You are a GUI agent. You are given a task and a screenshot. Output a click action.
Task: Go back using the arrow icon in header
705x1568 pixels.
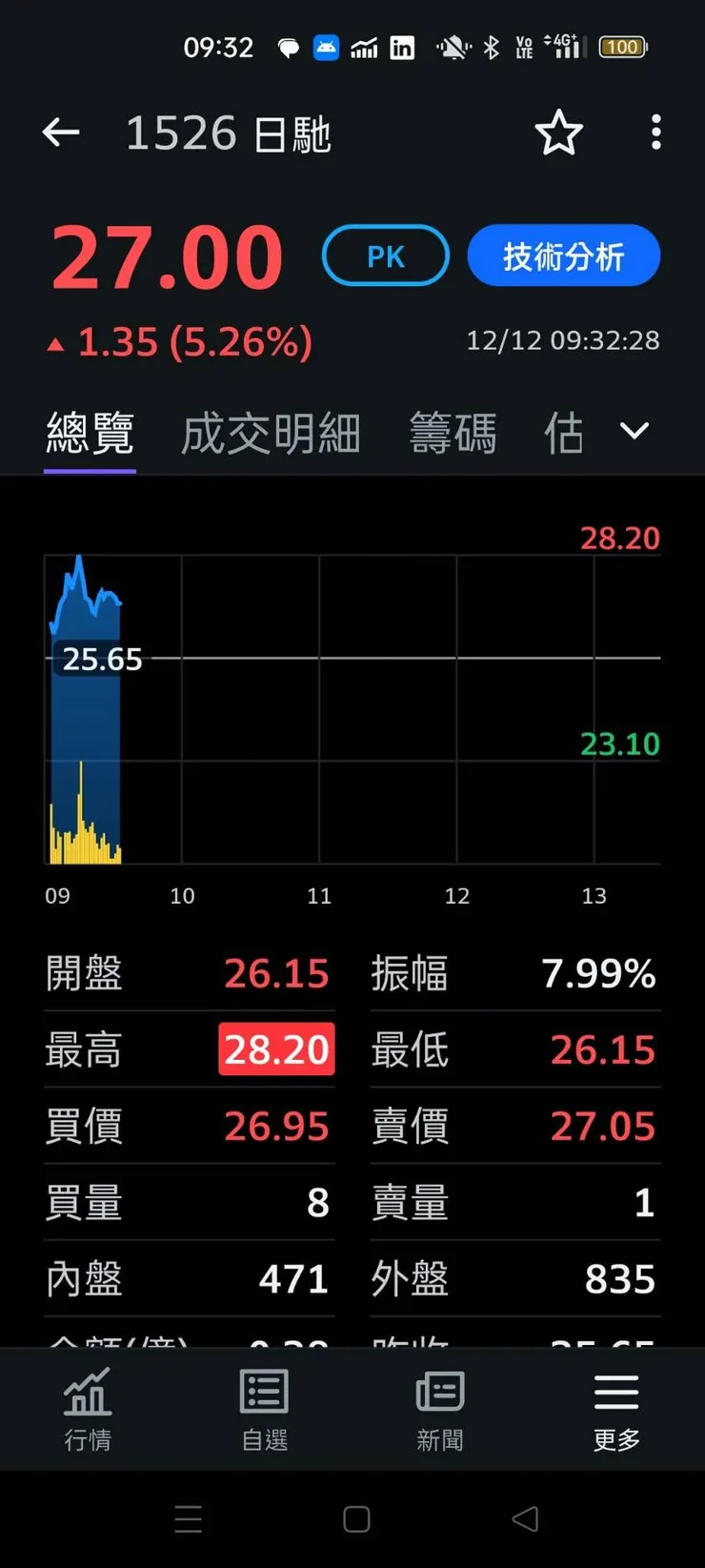point(61,132)
